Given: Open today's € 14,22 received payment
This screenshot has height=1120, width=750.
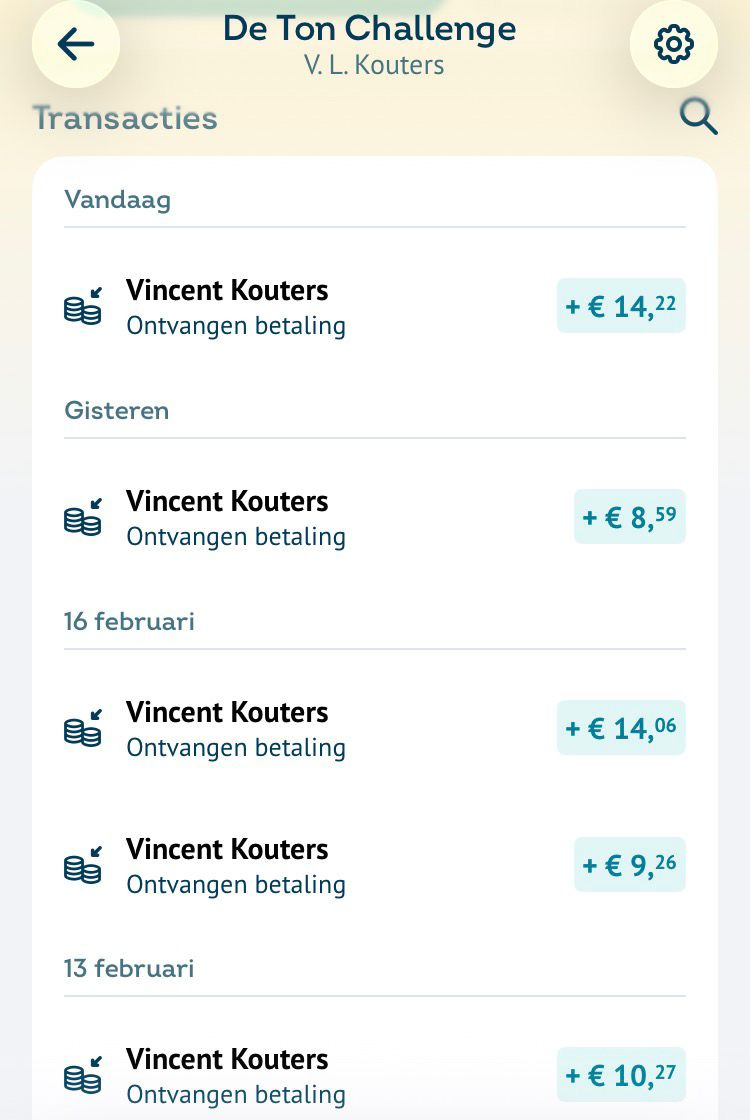Looking at the screenshot, I should click(374, 306).
